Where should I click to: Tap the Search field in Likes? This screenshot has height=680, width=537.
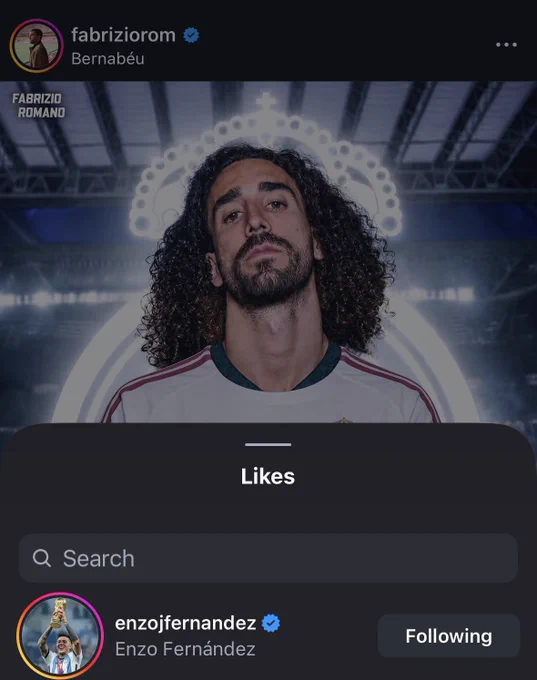click(268, 558)
